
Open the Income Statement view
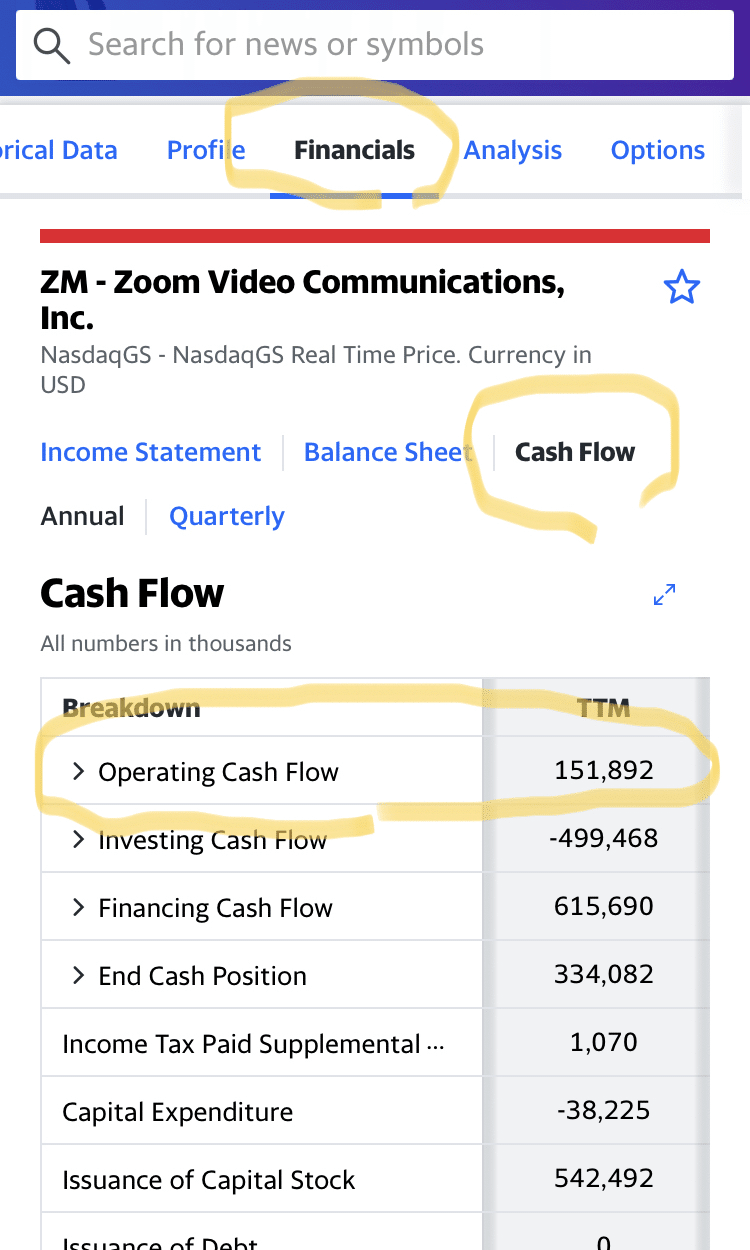[151, 452]
